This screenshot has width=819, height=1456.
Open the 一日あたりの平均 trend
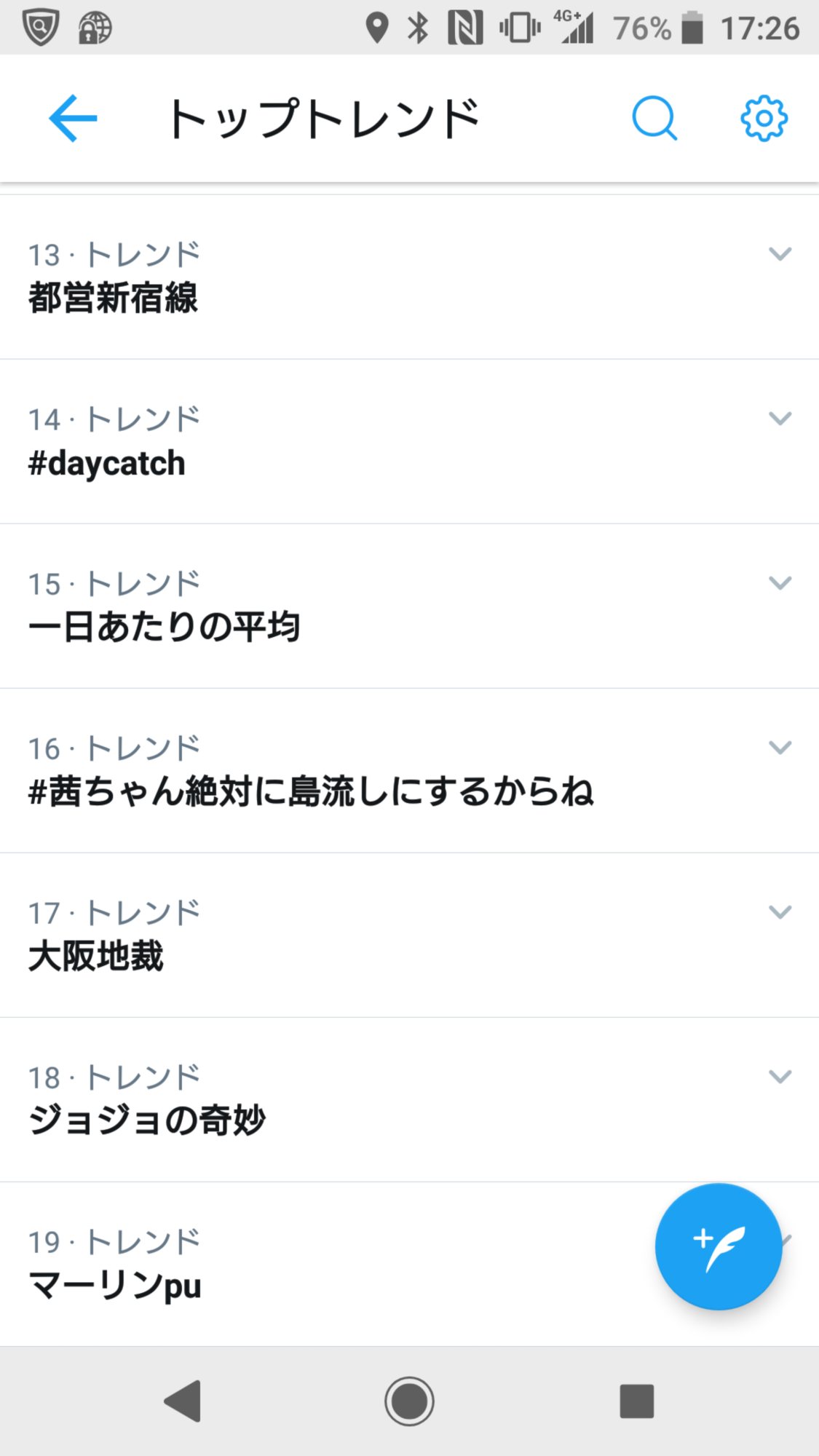pyautogui.click(x=164, y=628)
